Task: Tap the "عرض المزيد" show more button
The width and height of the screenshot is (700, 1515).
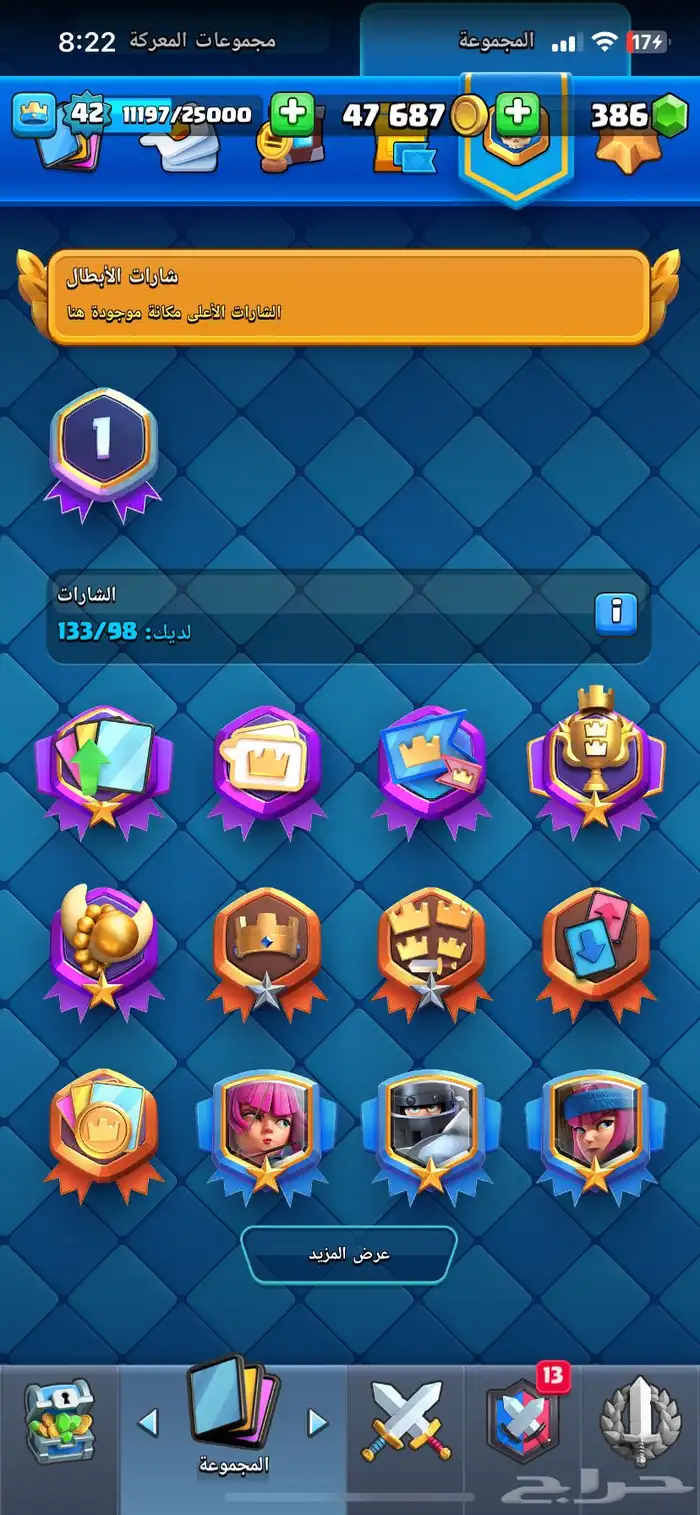Action: tap(349, 1253)
